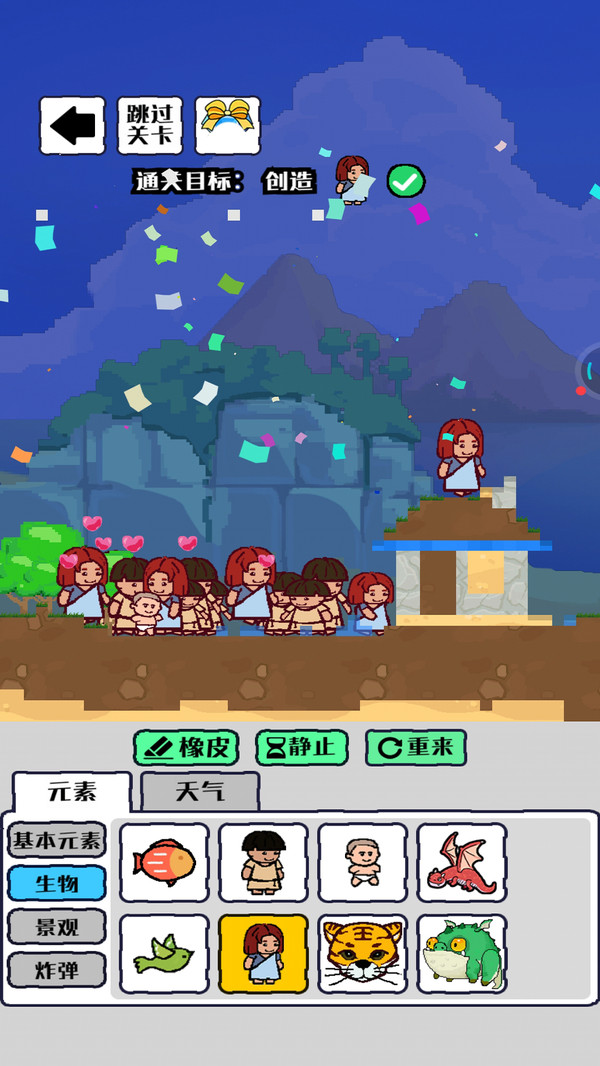Choose the green toad monster creature

coord(461,953)
